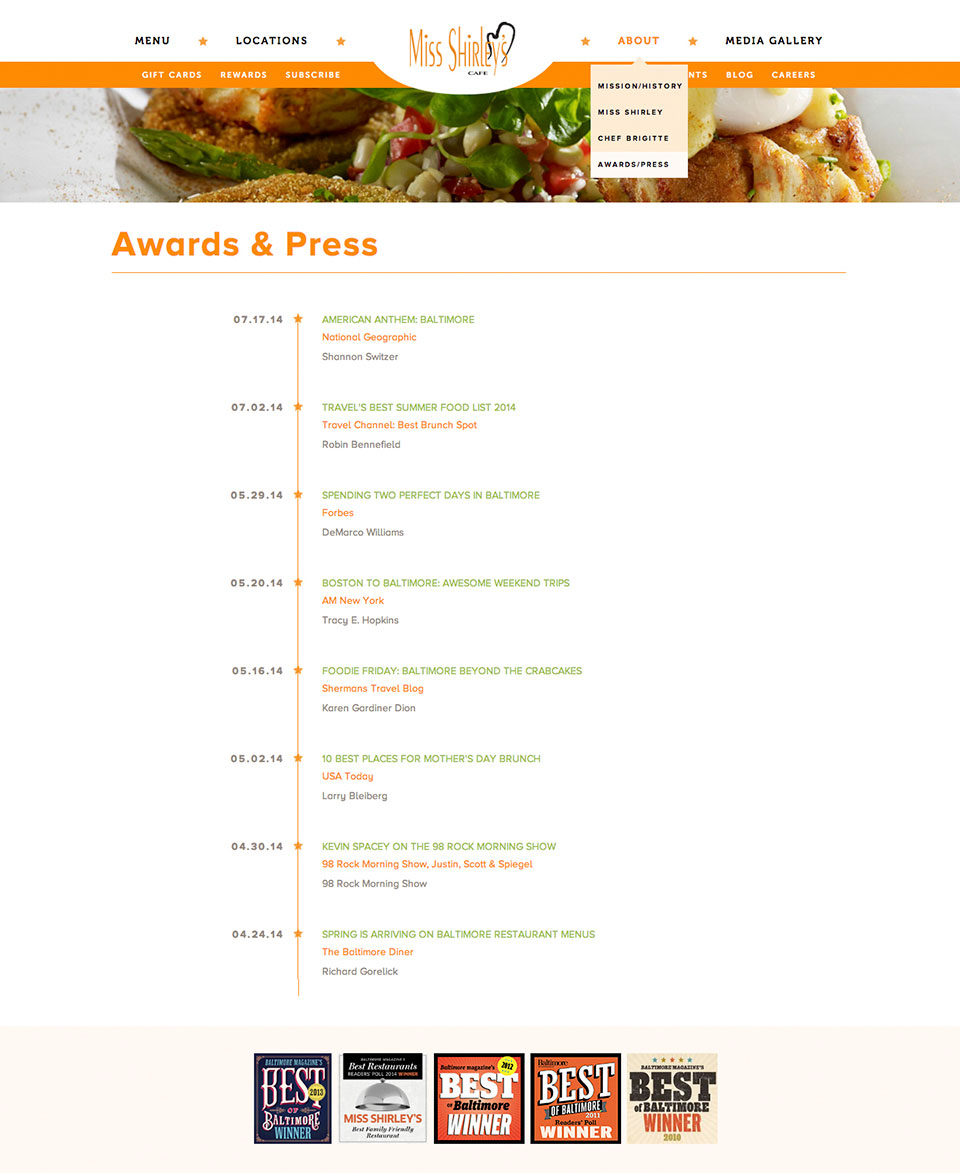
Task: View 10 Best Places for Mother's Day Brunch
Action: [430, 759]
